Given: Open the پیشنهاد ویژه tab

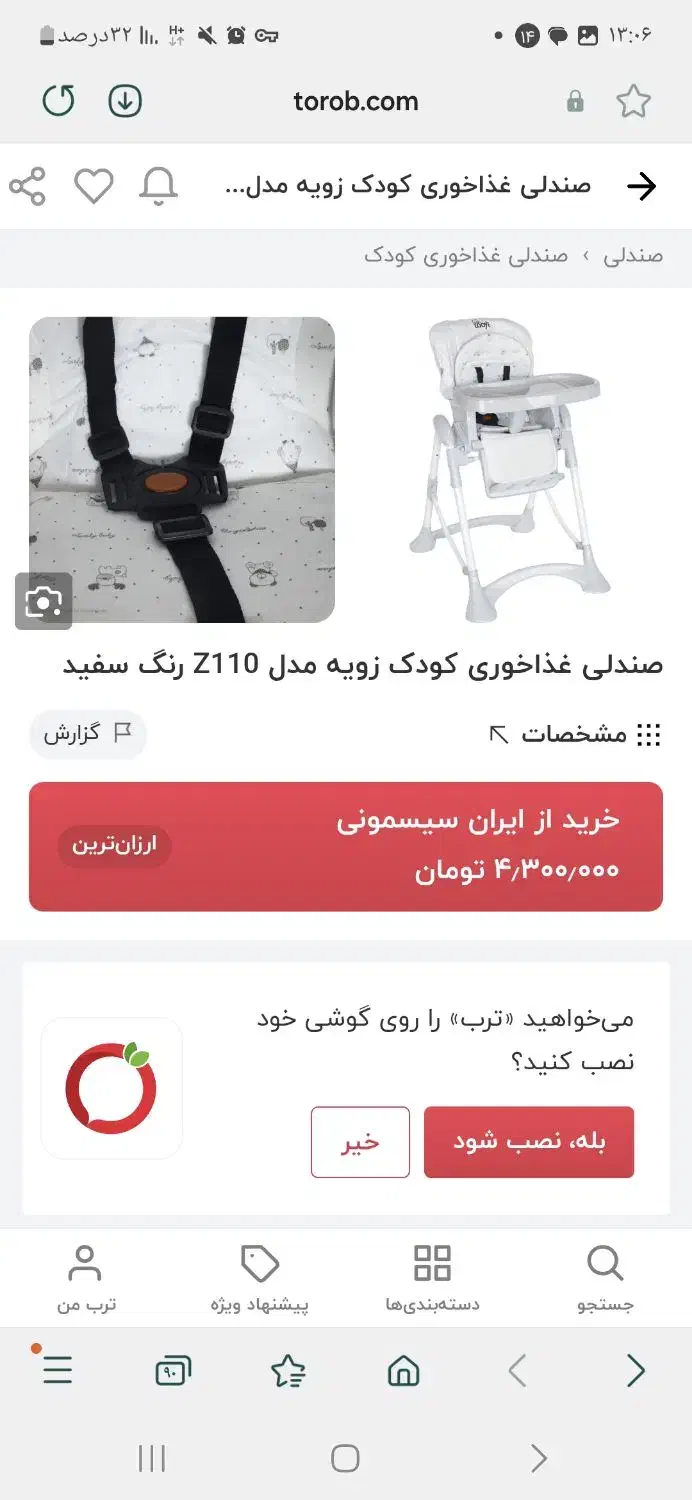Looking at the screenshot, I should coord(260,1278).
